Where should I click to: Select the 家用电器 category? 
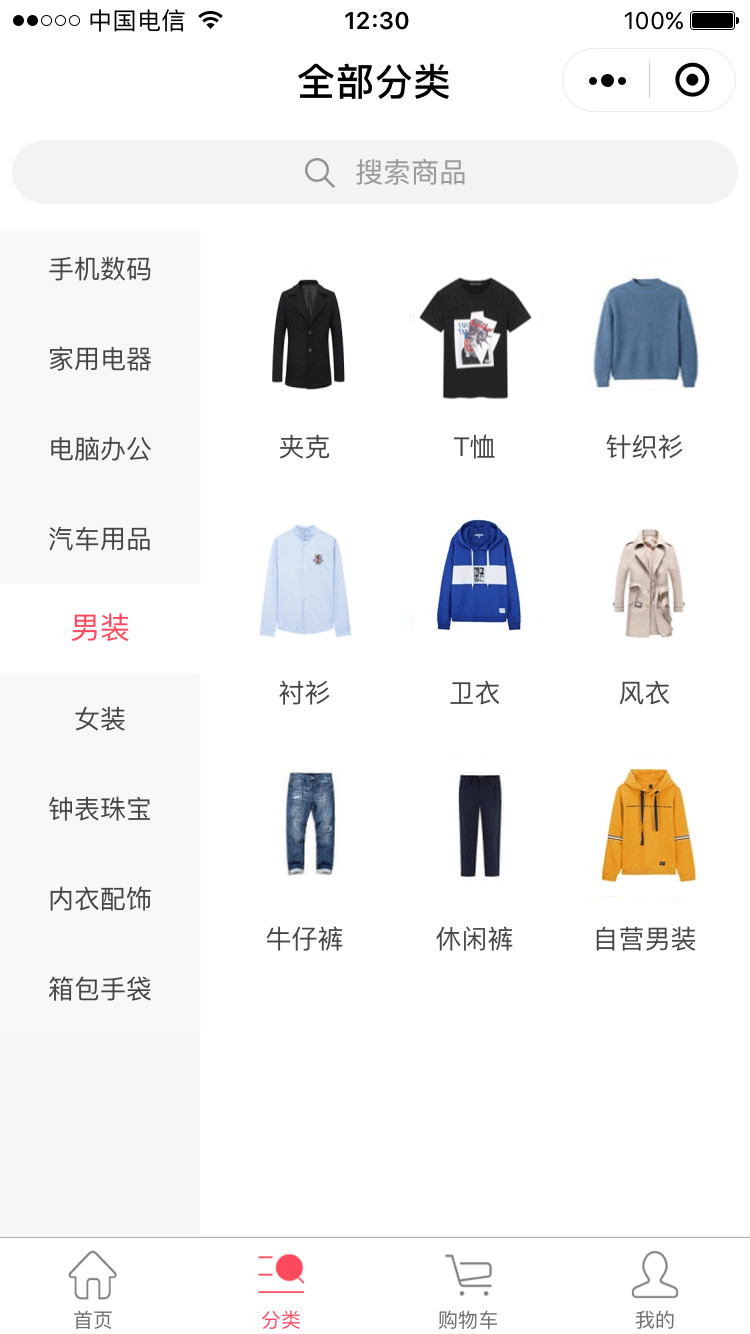(100, 359)
